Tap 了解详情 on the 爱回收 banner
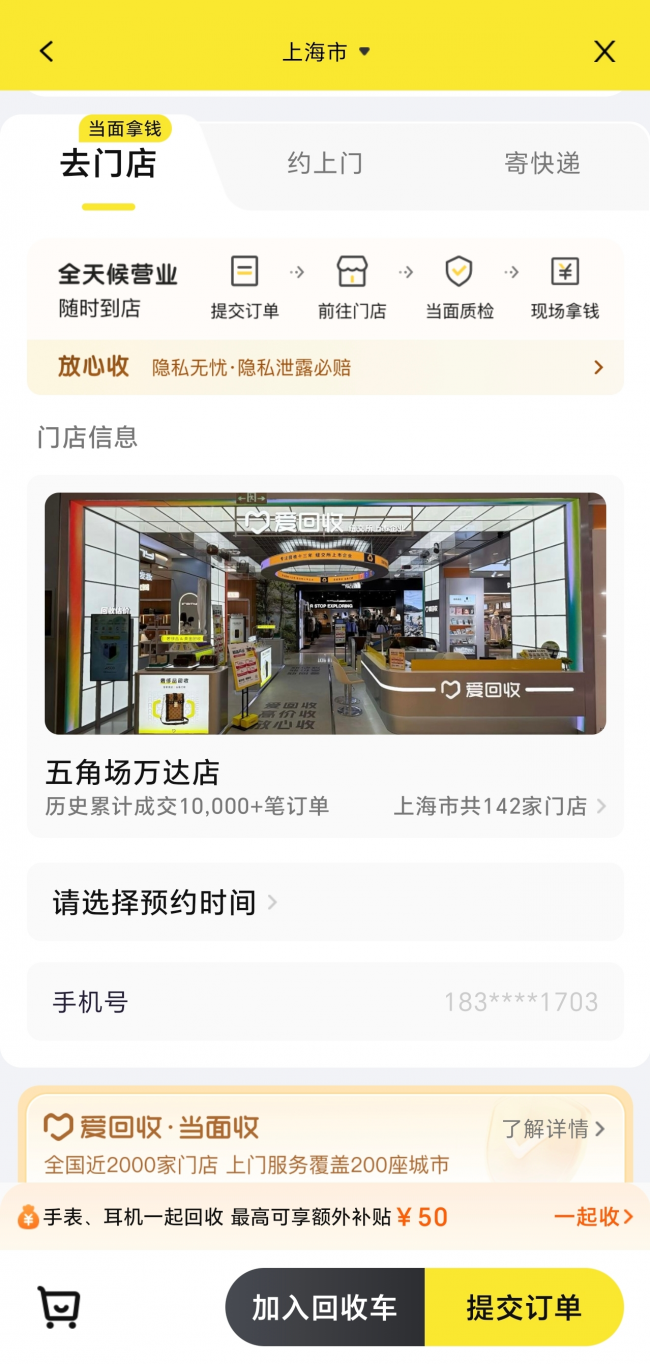The image size is (650, 1364). pyautogui.click(x=553, y=1129)
